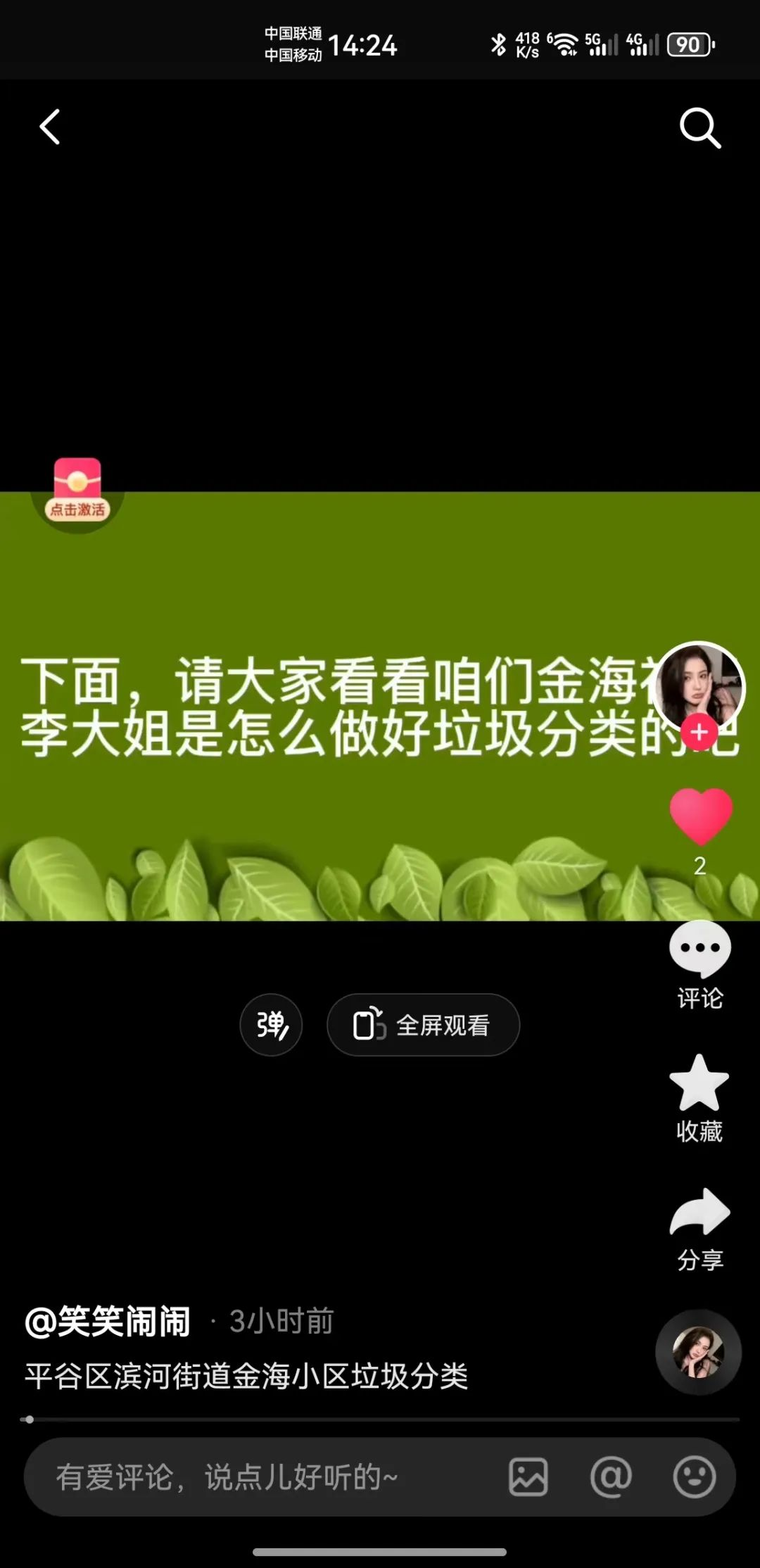Open the 评论 comments panel
This screenshot has height=1568, width=760.
[699, 964]
